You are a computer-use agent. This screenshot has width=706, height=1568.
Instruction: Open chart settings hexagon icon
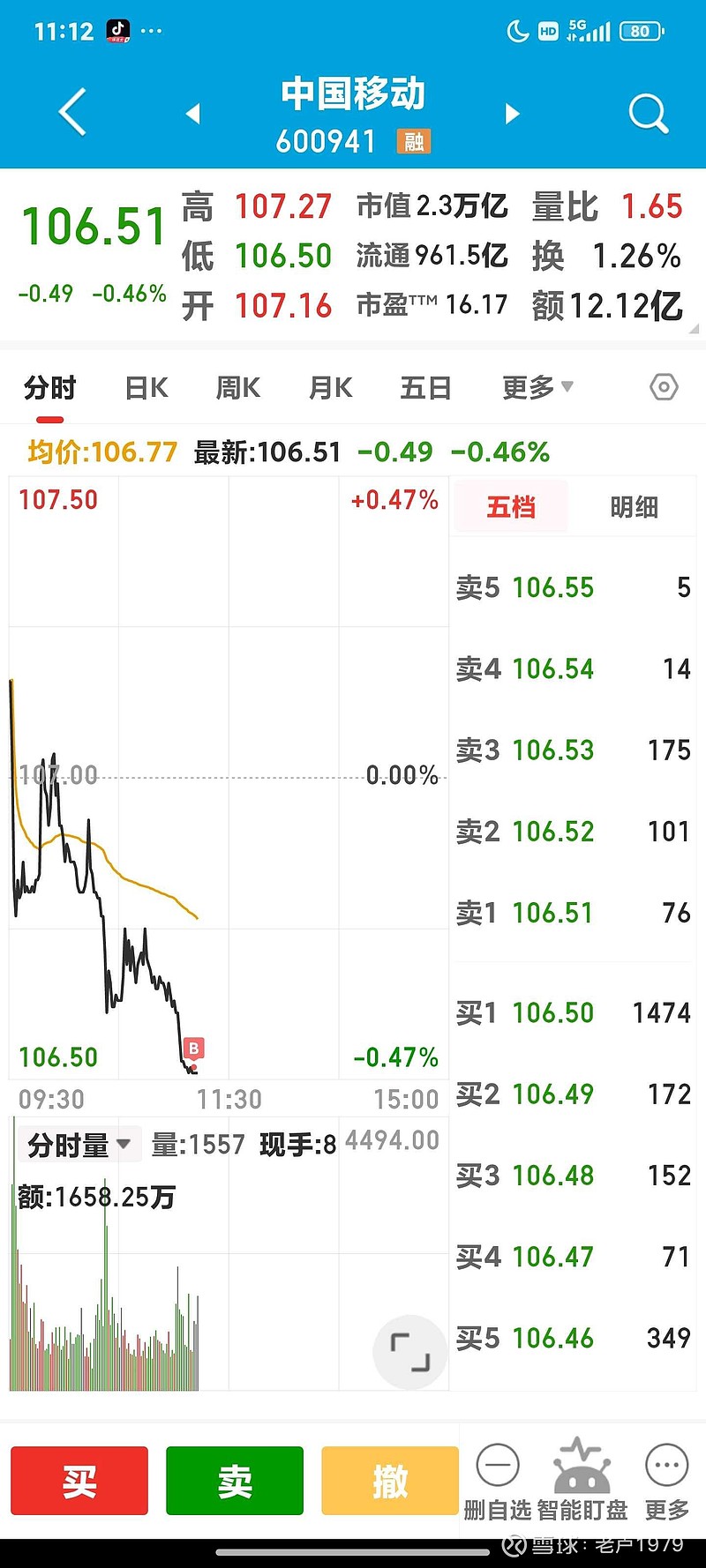664,387
